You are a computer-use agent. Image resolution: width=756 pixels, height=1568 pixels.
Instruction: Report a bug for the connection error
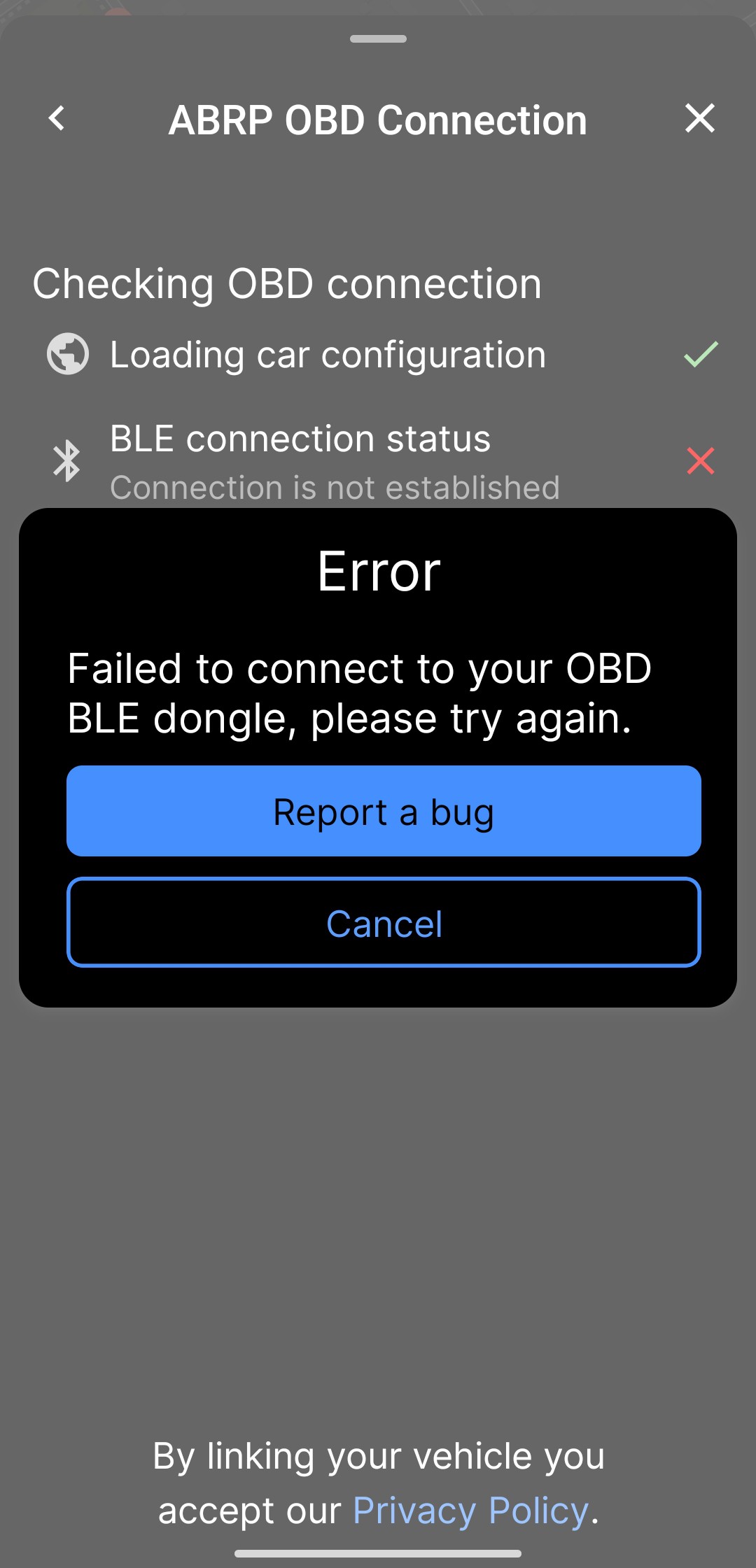(x=384, y=812)
